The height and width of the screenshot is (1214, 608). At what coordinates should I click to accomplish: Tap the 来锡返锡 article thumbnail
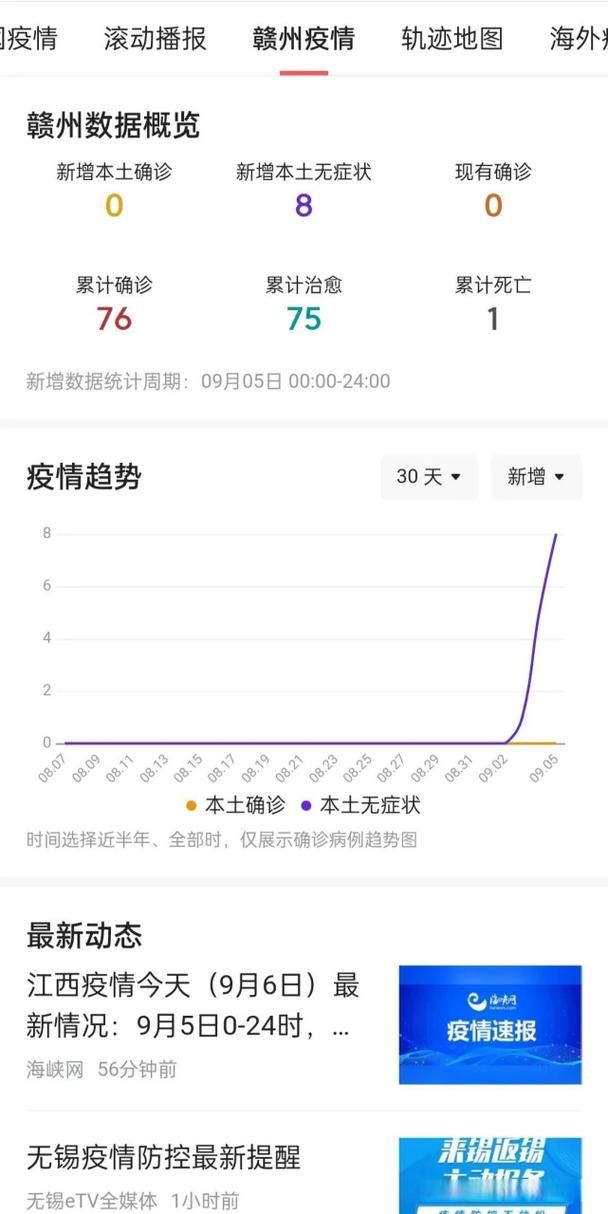point(490,1175)
